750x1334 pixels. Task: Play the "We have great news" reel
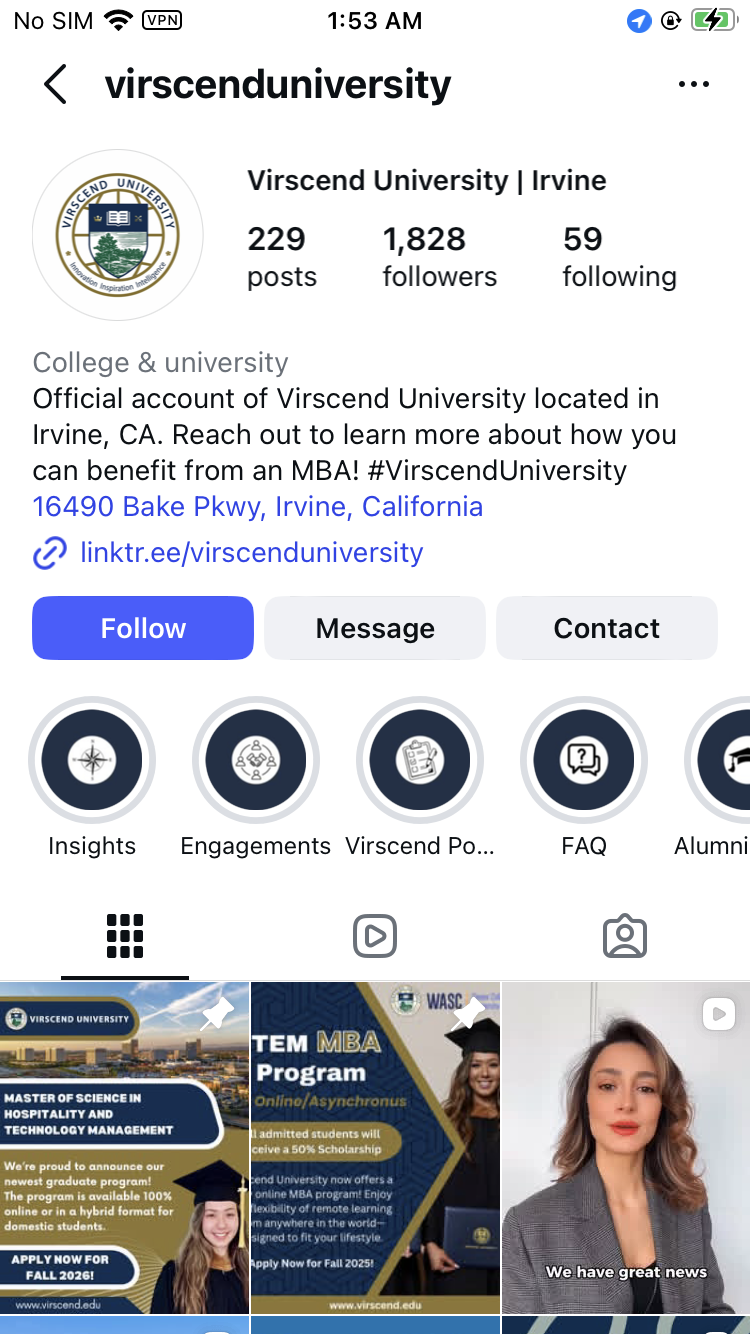pyautogui.click(x=626, y=1147)
